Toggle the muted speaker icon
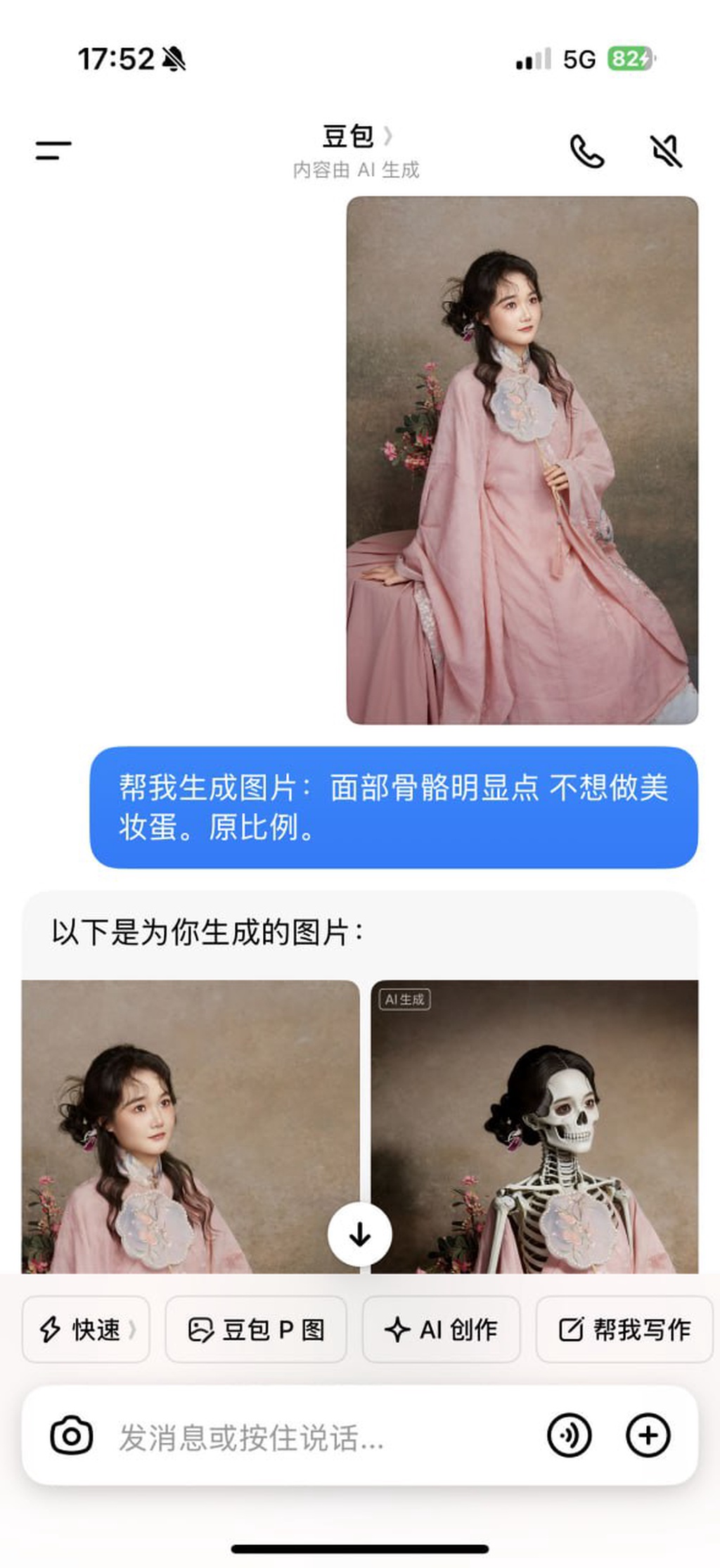This screenshot has width=720, height=1568. 665,151
